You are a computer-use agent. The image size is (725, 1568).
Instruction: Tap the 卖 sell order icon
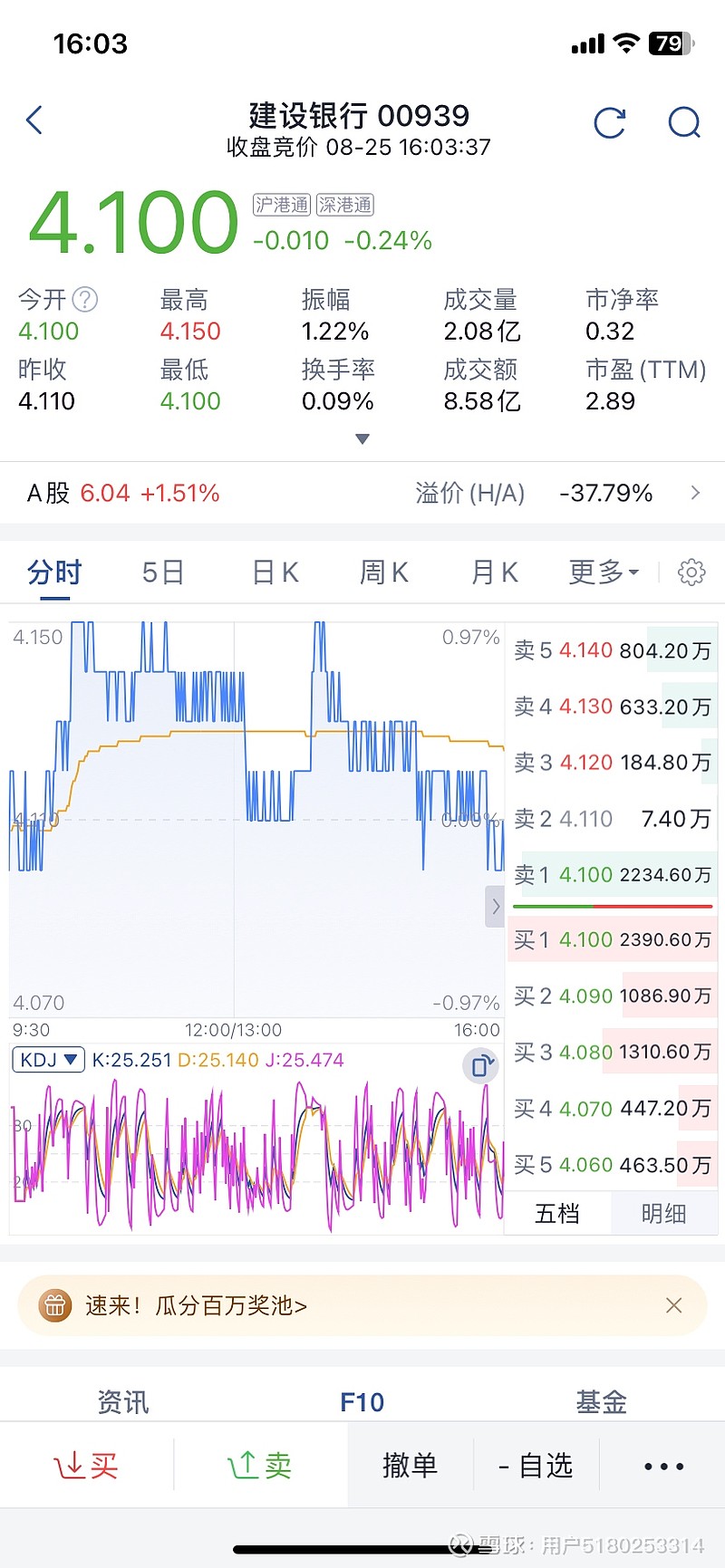(x=259, y=1464)
